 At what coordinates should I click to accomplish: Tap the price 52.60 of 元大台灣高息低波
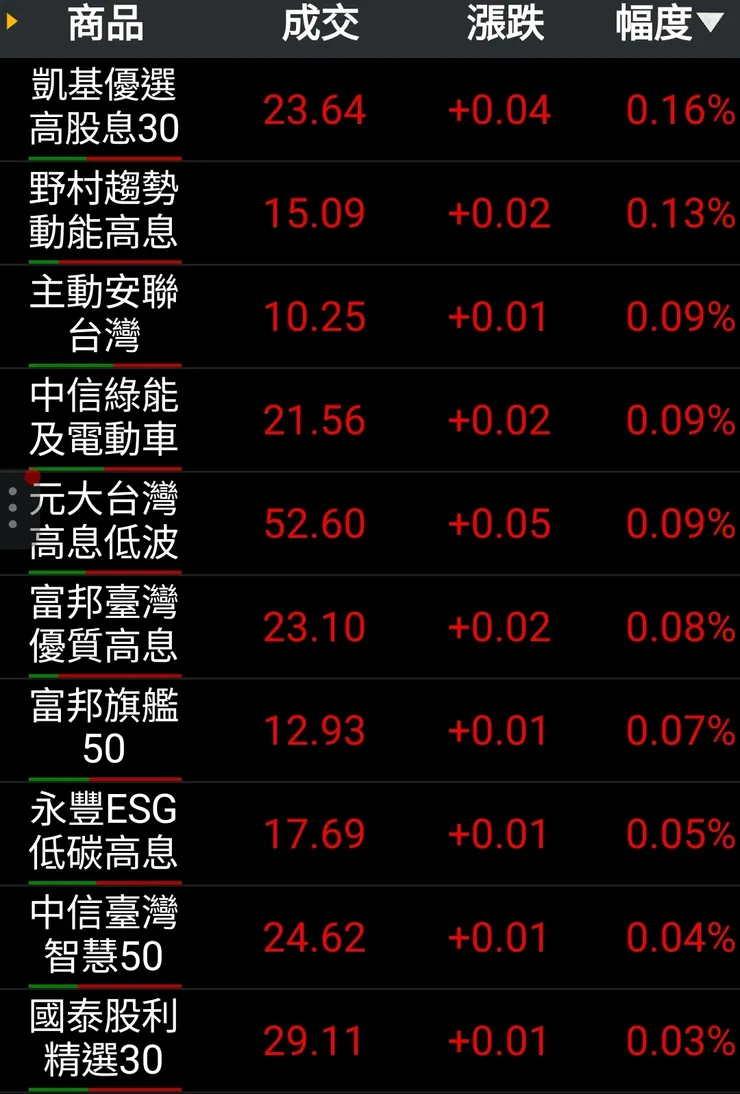pyautogui.click(x=314, y=523)
